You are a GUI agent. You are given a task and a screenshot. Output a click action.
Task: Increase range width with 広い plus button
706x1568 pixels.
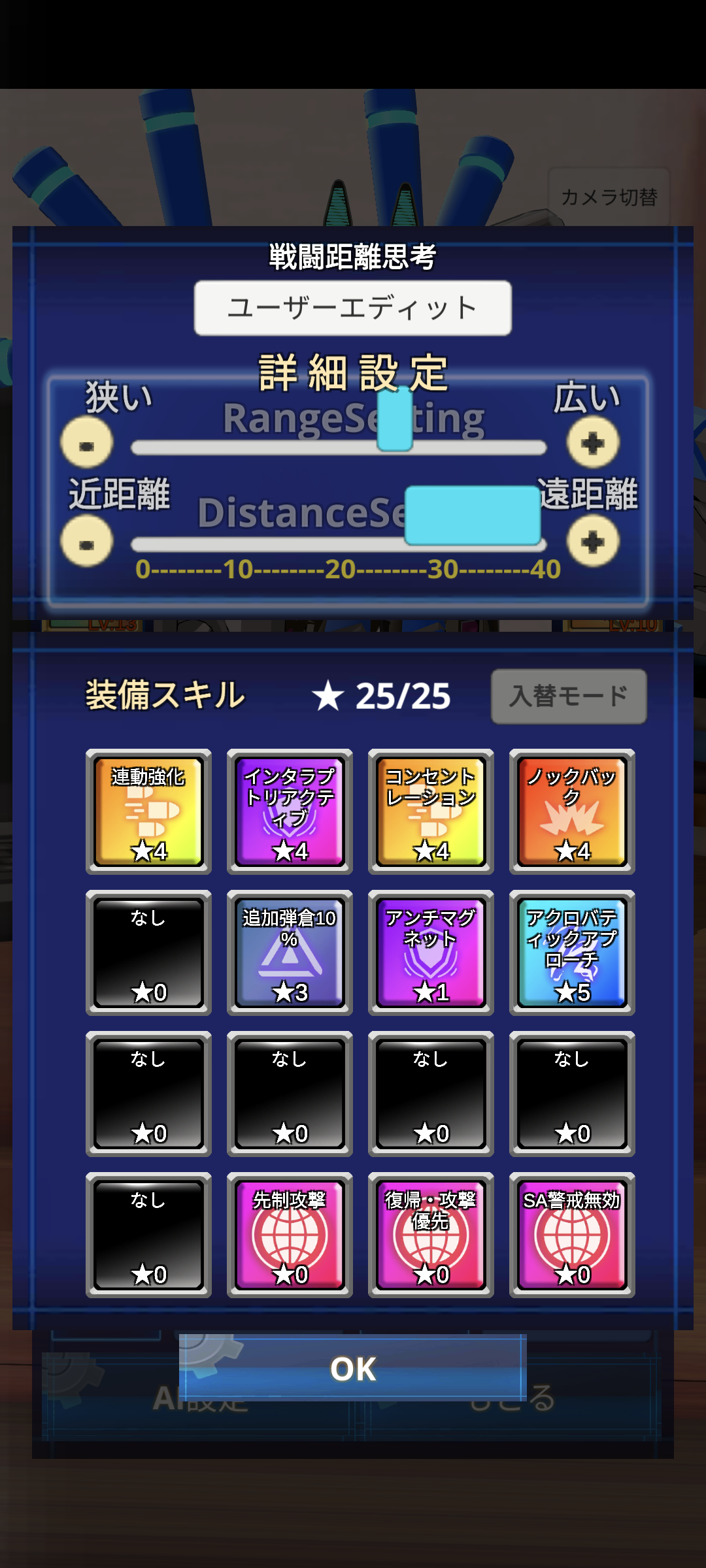[592, 443]
